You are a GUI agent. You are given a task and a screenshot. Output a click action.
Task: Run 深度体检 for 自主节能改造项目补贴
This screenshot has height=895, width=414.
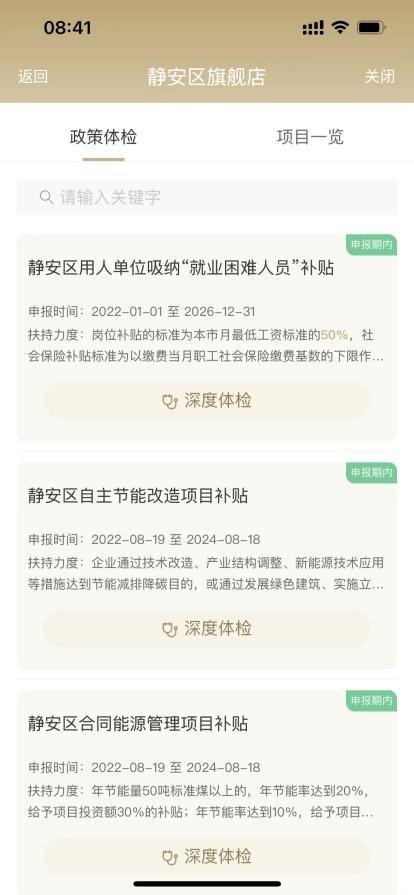point(207,629)
